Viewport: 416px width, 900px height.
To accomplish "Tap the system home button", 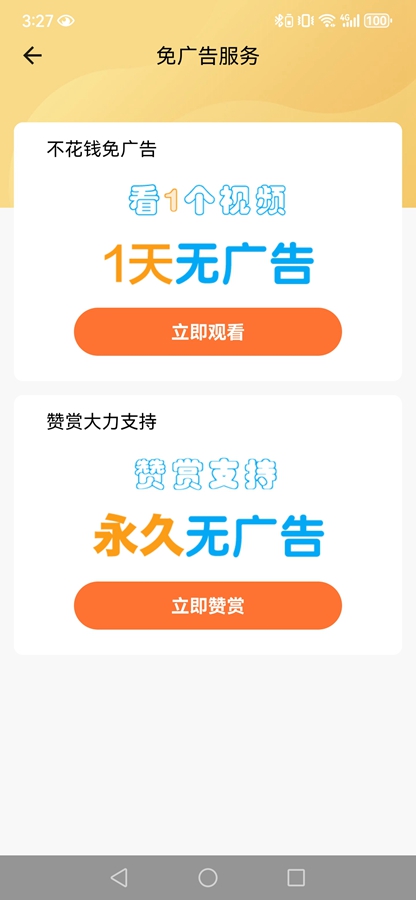I will pyautogui.click(x=208, y=877).
